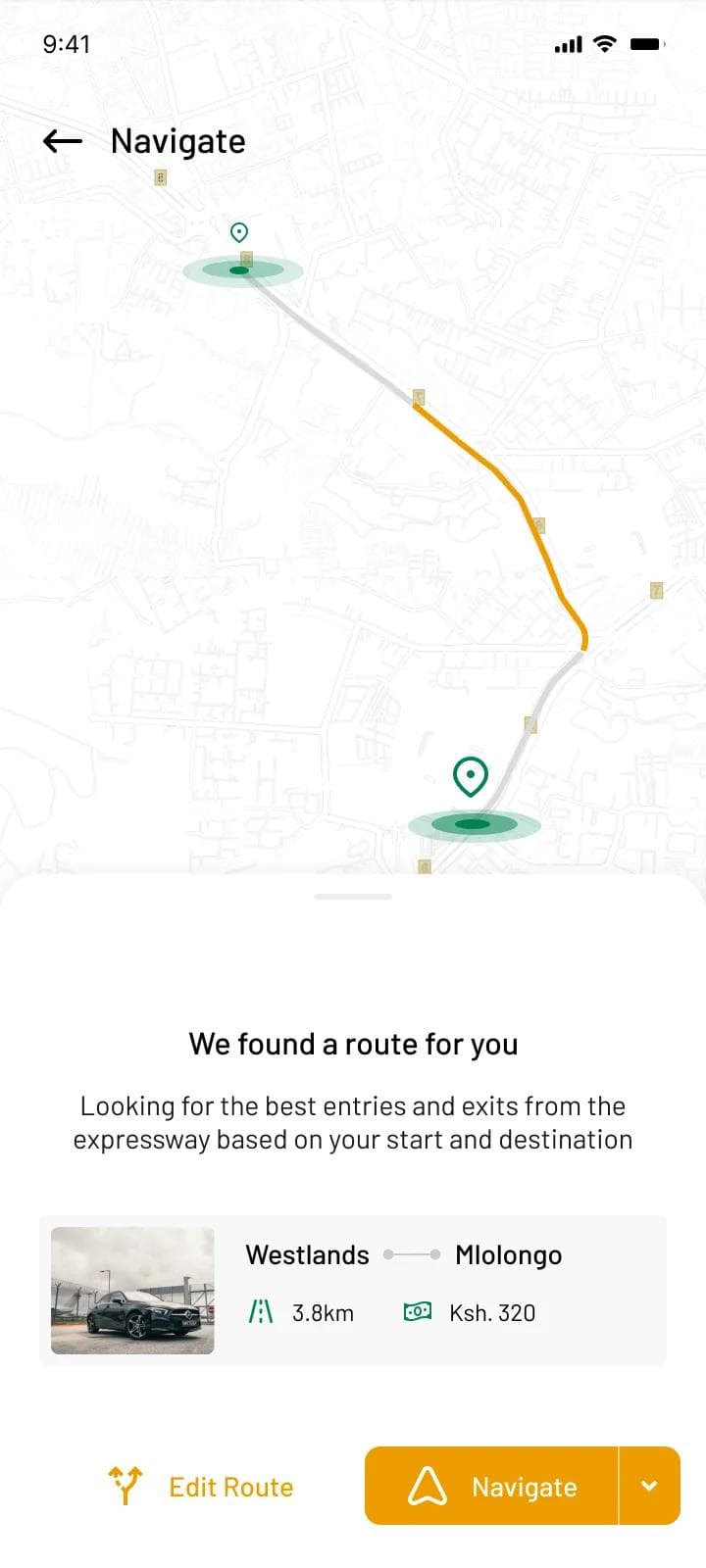Tap the back arrow beside Navigate
706x1568 pixels.
click(x=62, y=141)
